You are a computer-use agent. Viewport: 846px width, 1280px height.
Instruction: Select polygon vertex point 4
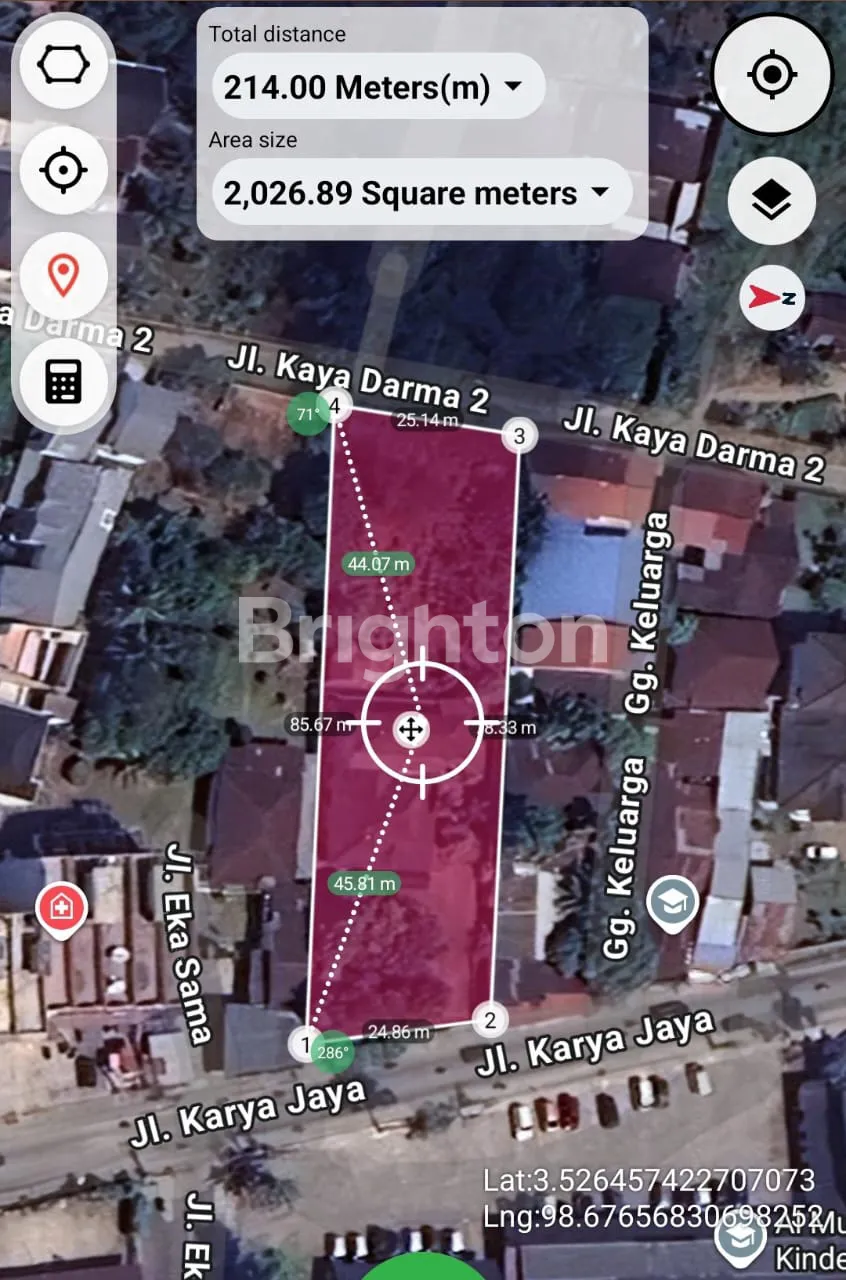pos(336,406)
